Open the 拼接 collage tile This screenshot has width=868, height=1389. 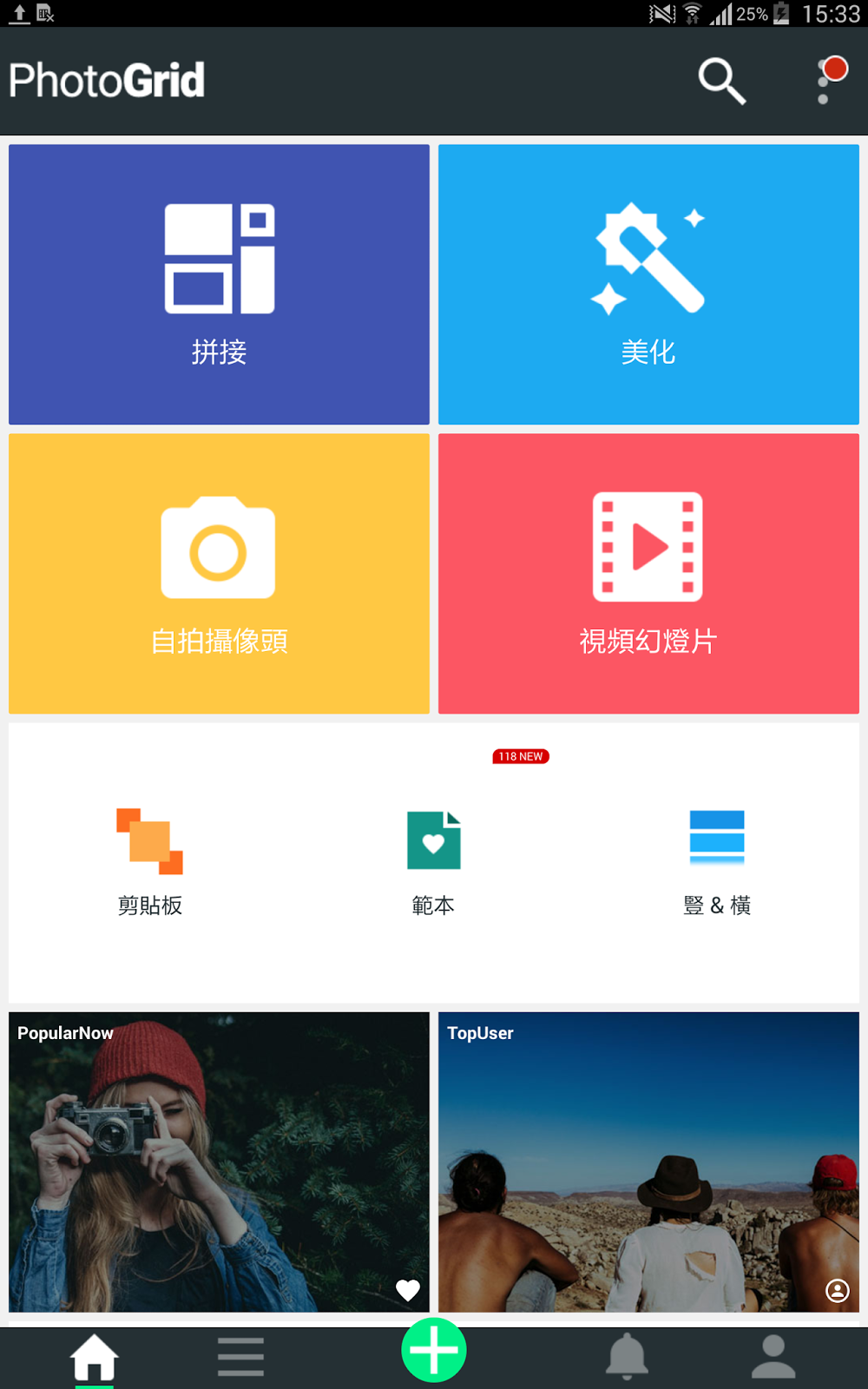(x=219, y=284)
